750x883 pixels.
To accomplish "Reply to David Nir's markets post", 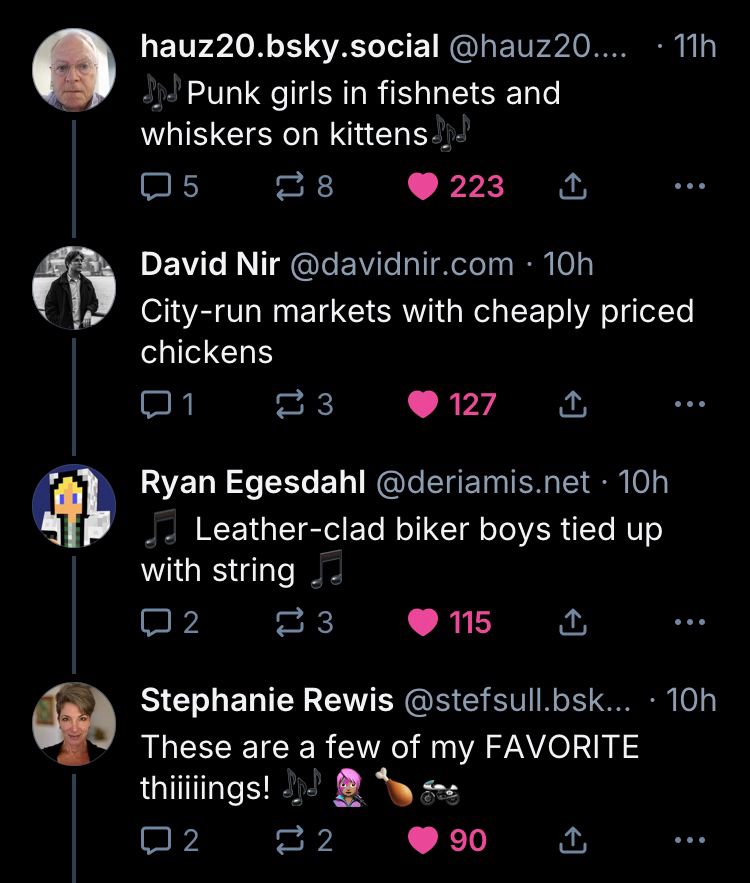I will point(155,404).
